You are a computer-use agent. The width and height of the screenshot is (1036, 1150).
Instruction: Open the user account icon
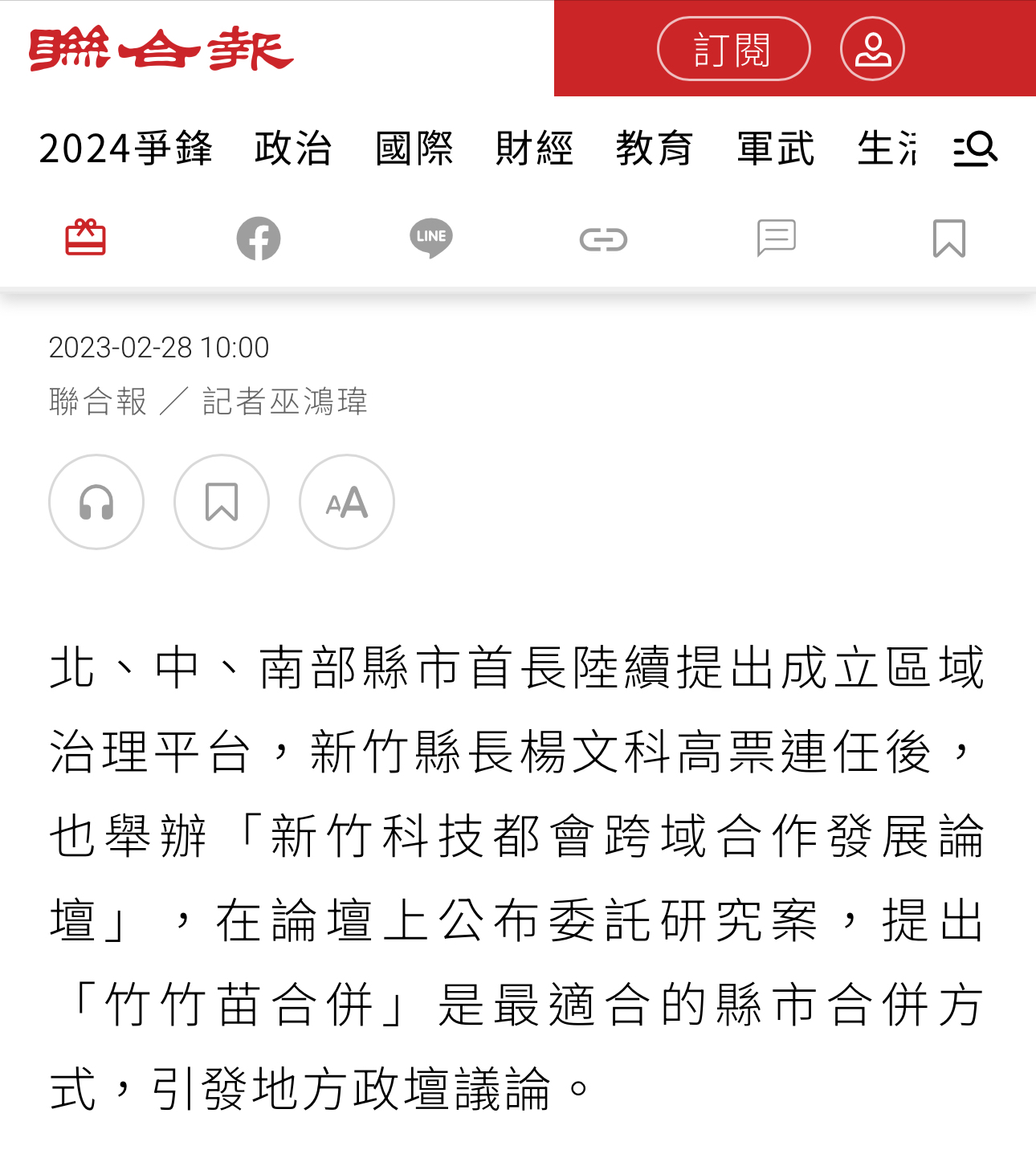click(872, 49)
